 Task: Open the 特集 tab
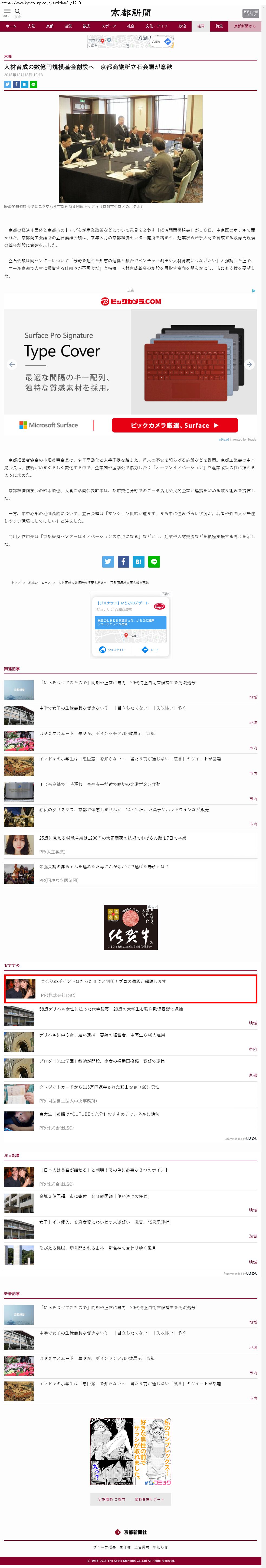coord(219,26)
